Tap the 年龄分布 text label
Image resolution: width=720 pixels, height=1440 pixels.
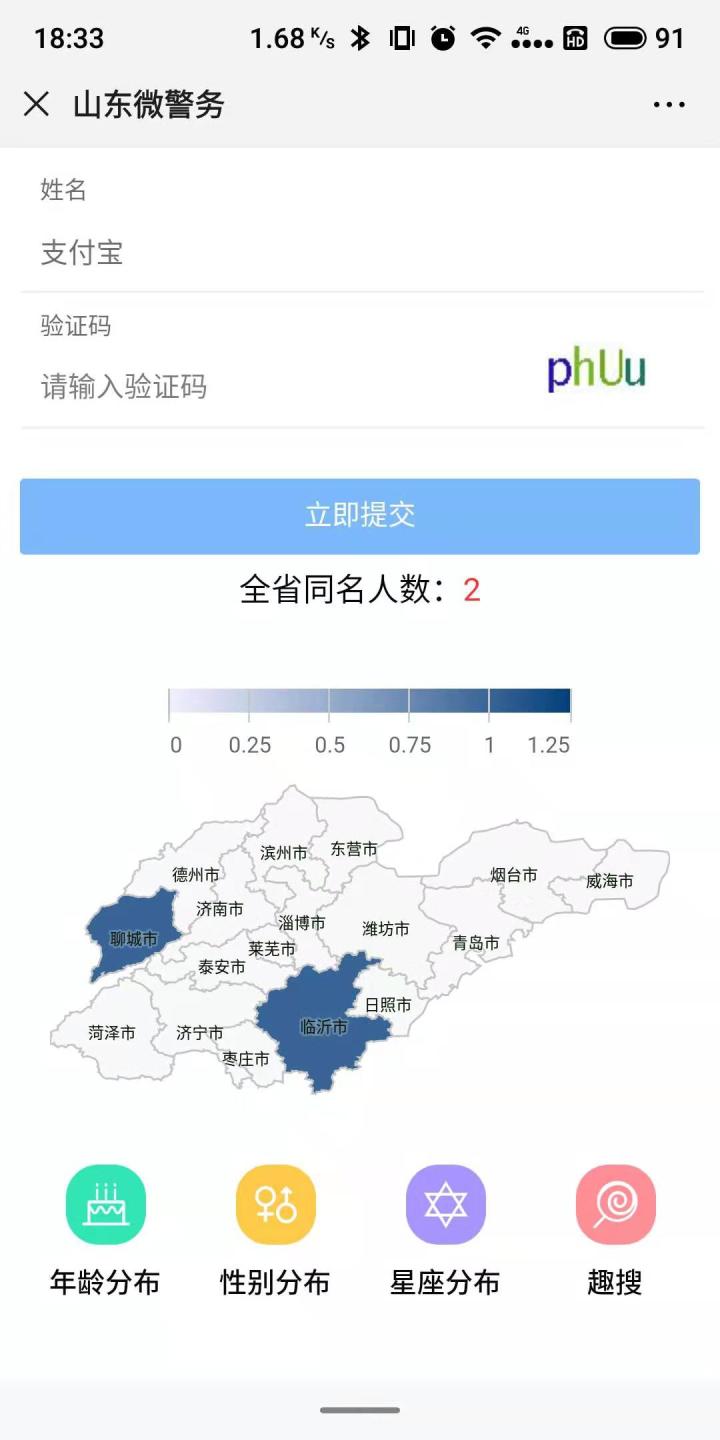pyautogui.click(x=105, y=1282)
